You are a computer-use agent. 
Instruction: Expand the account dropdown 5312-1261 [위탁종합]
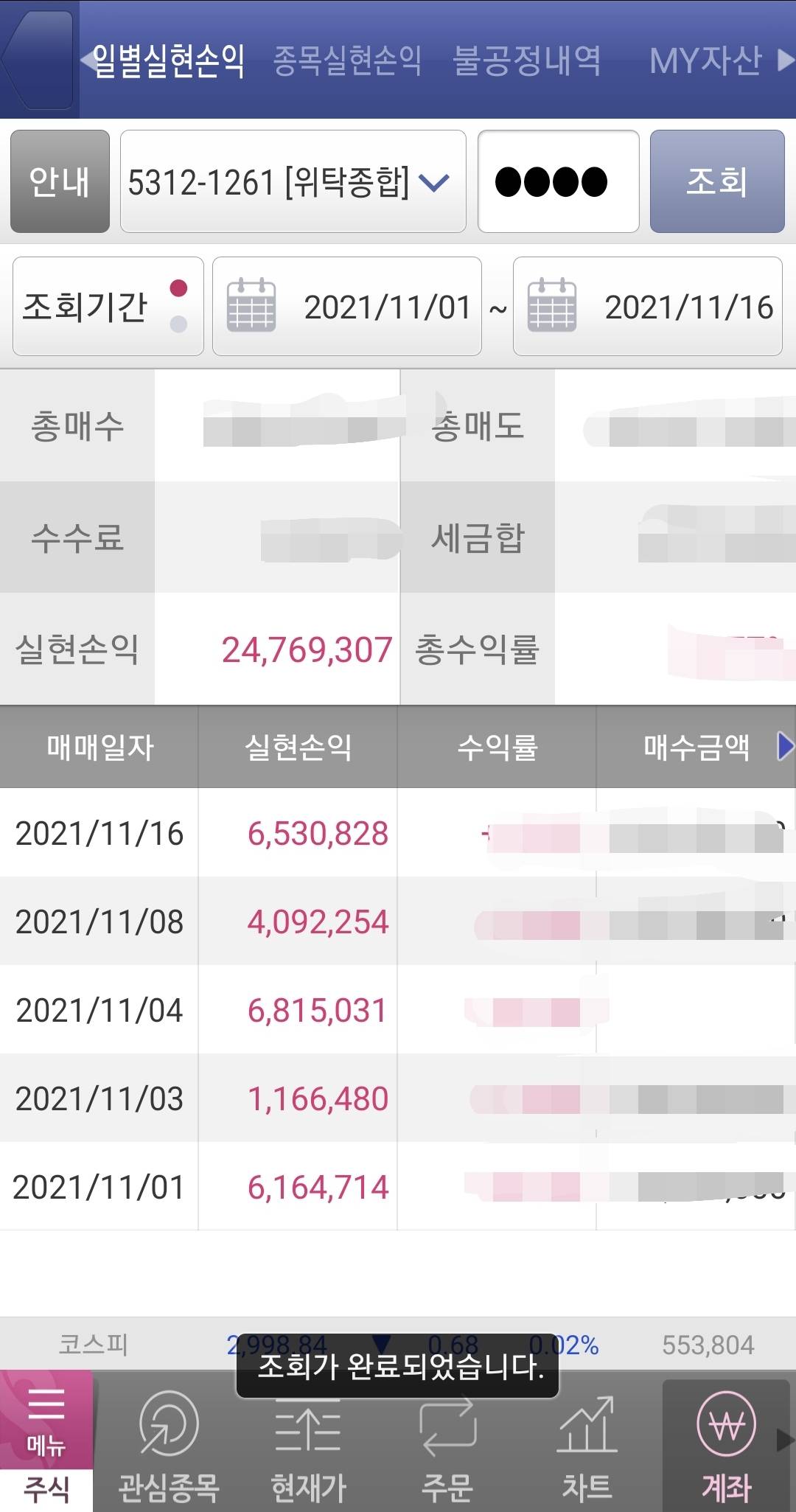[x=293, y=182]
